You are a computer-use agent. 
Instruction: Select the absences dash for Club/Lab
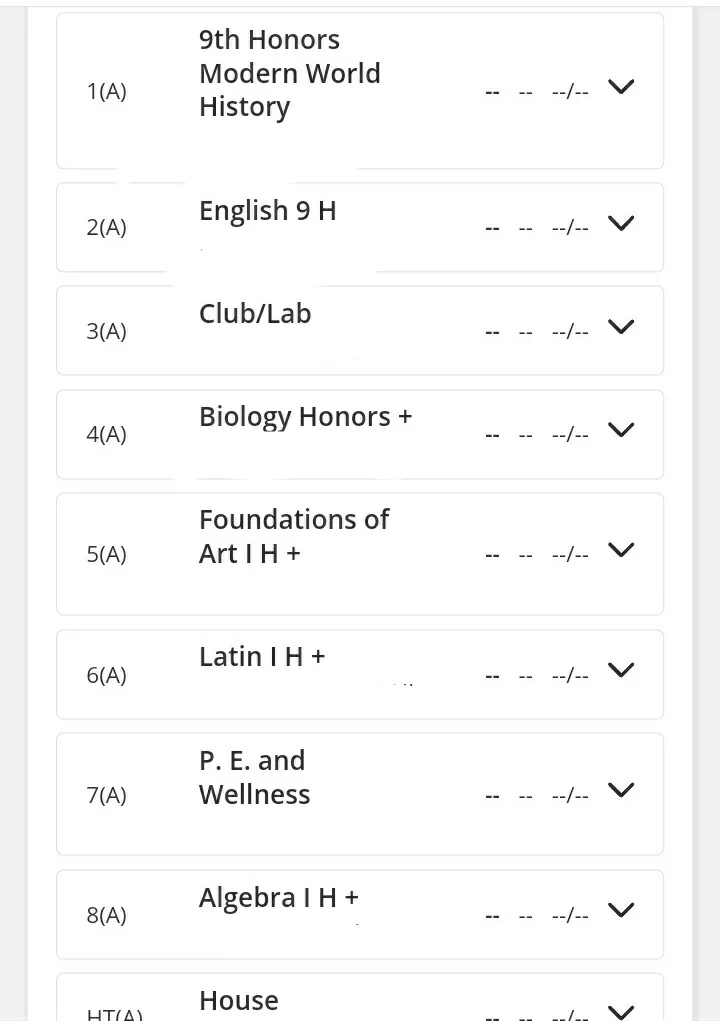525,330
